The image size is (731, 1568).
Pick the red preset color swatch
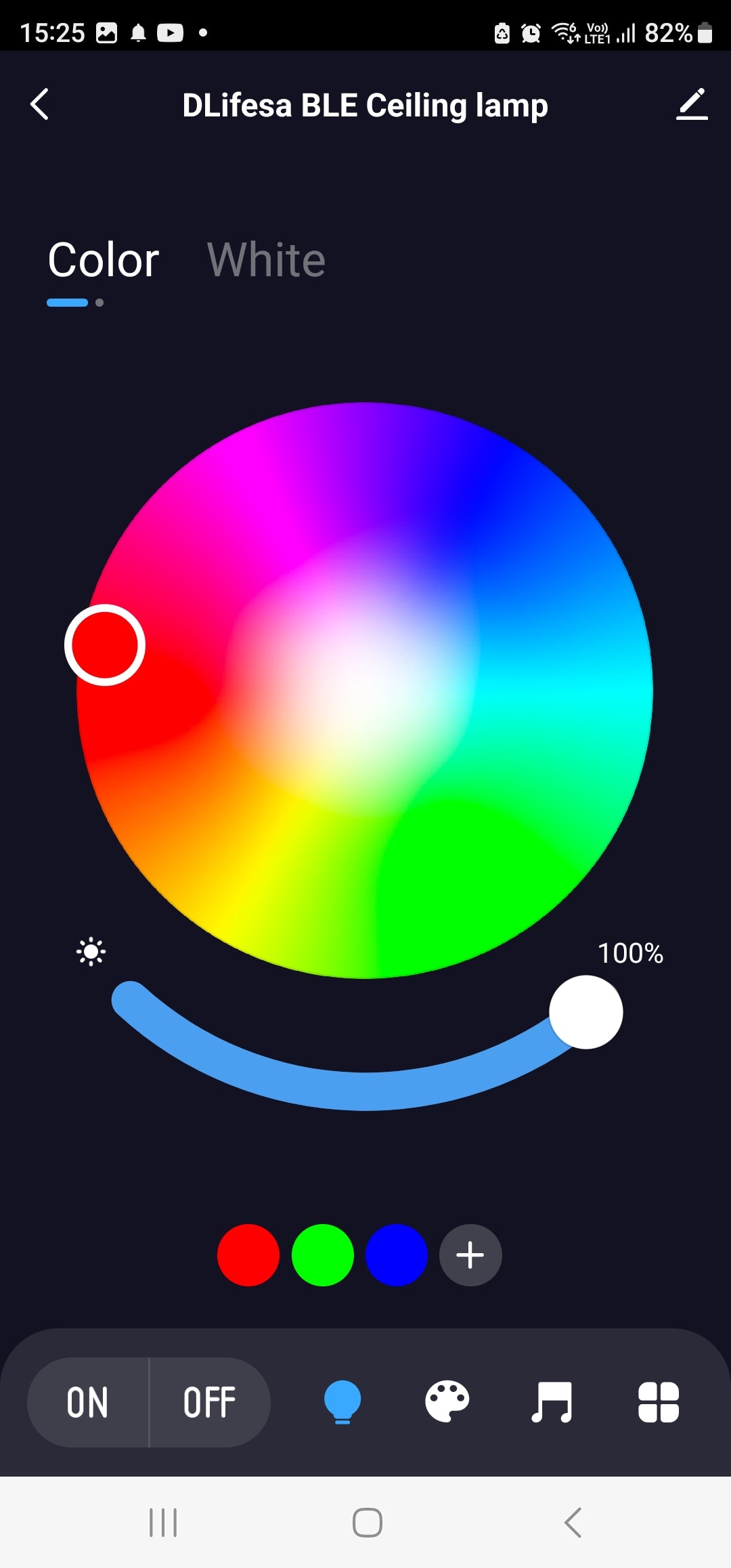pyautogui.click(x=248, y=1255)
